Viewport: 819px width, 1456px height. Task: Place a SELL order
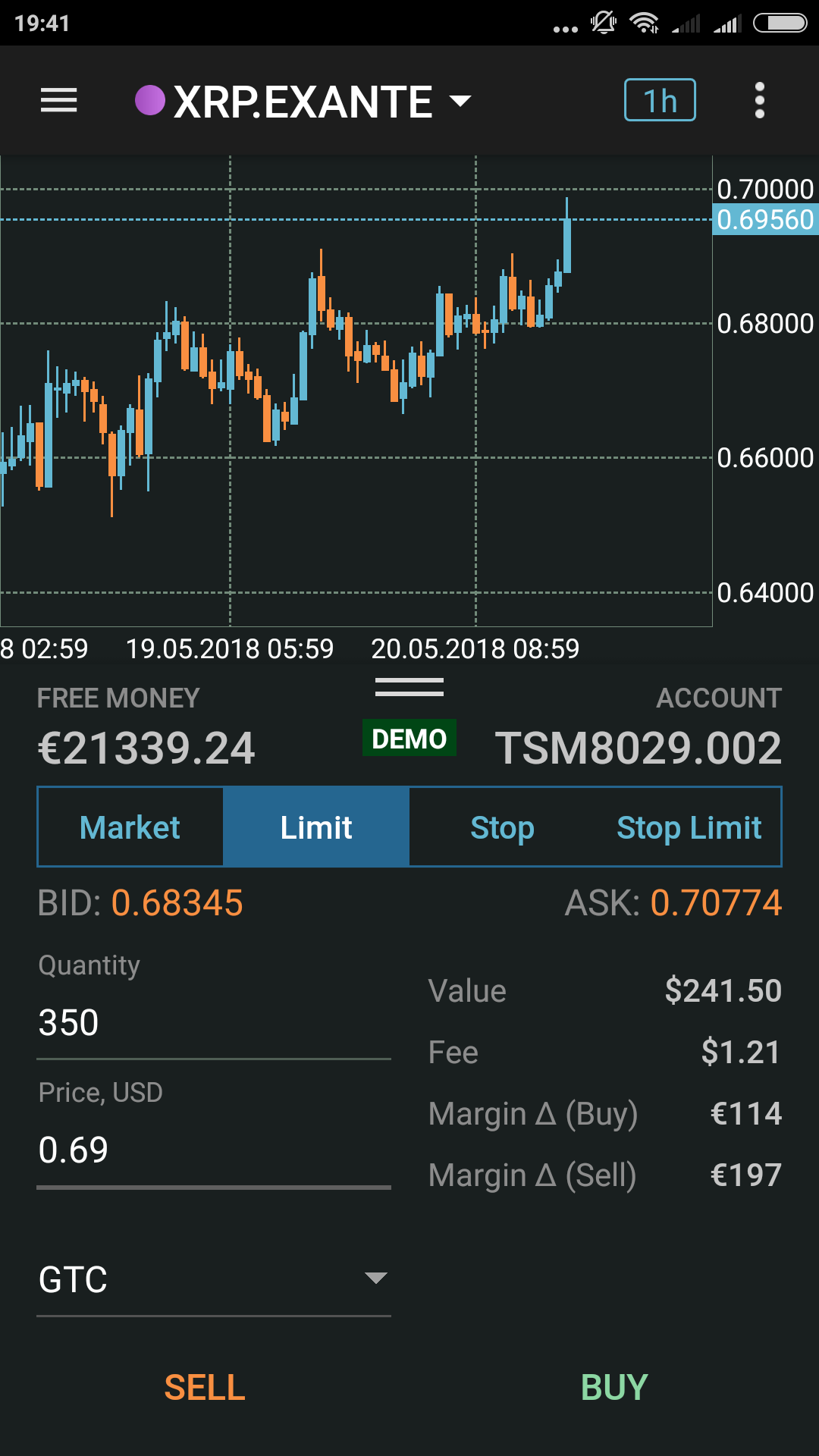tap(205, 1388)
